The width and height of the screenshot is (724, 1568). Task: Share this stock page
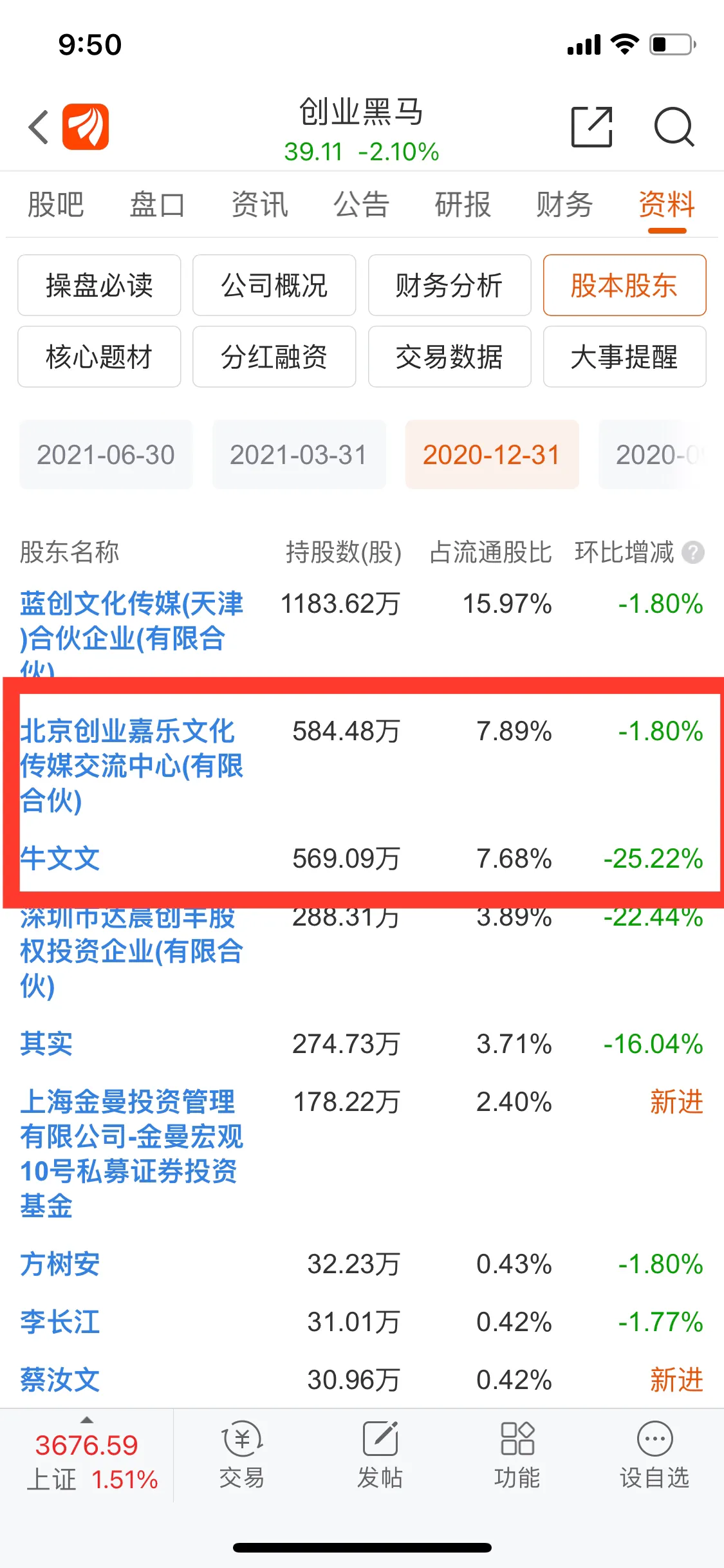click(592, 127)
